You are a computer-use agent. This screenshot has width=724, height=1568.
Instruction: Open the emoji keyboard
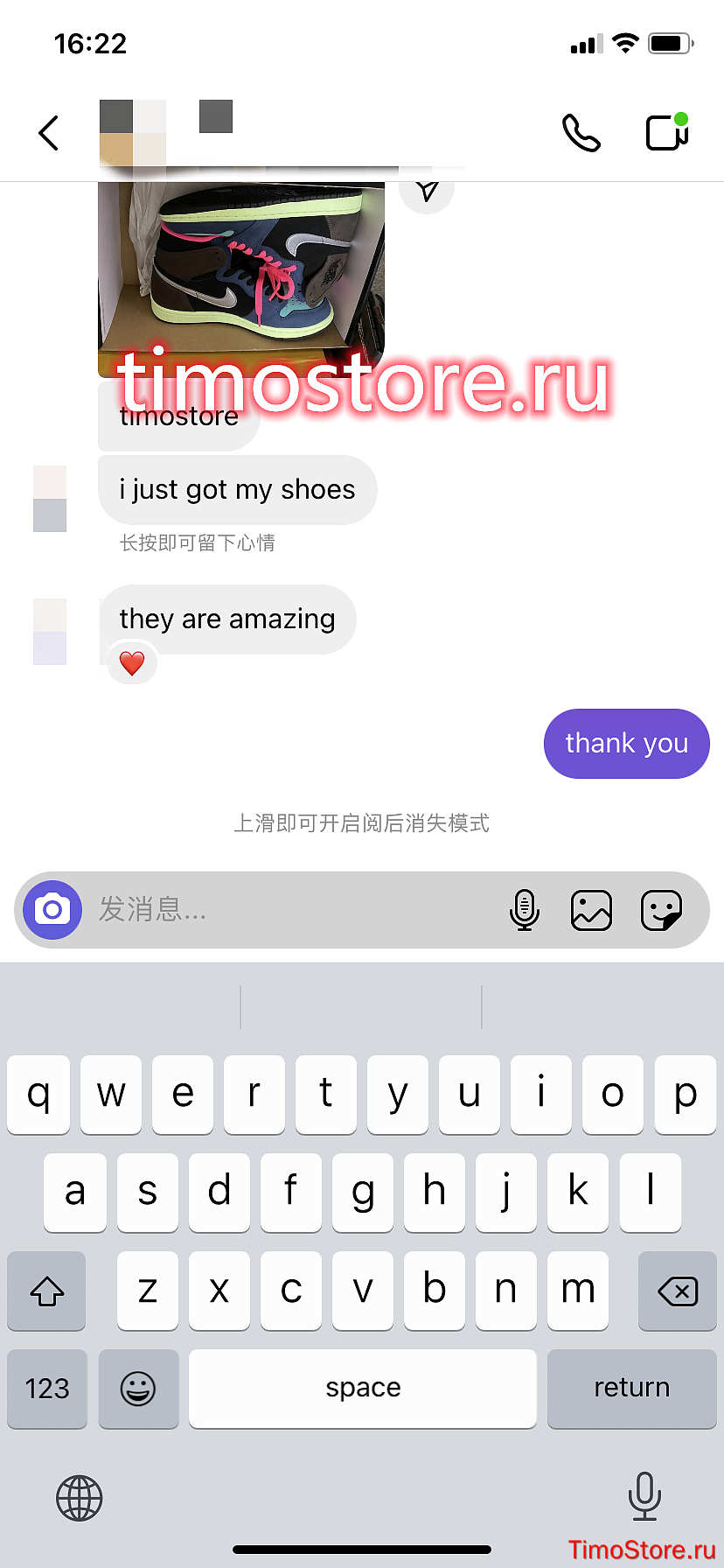138,1389
